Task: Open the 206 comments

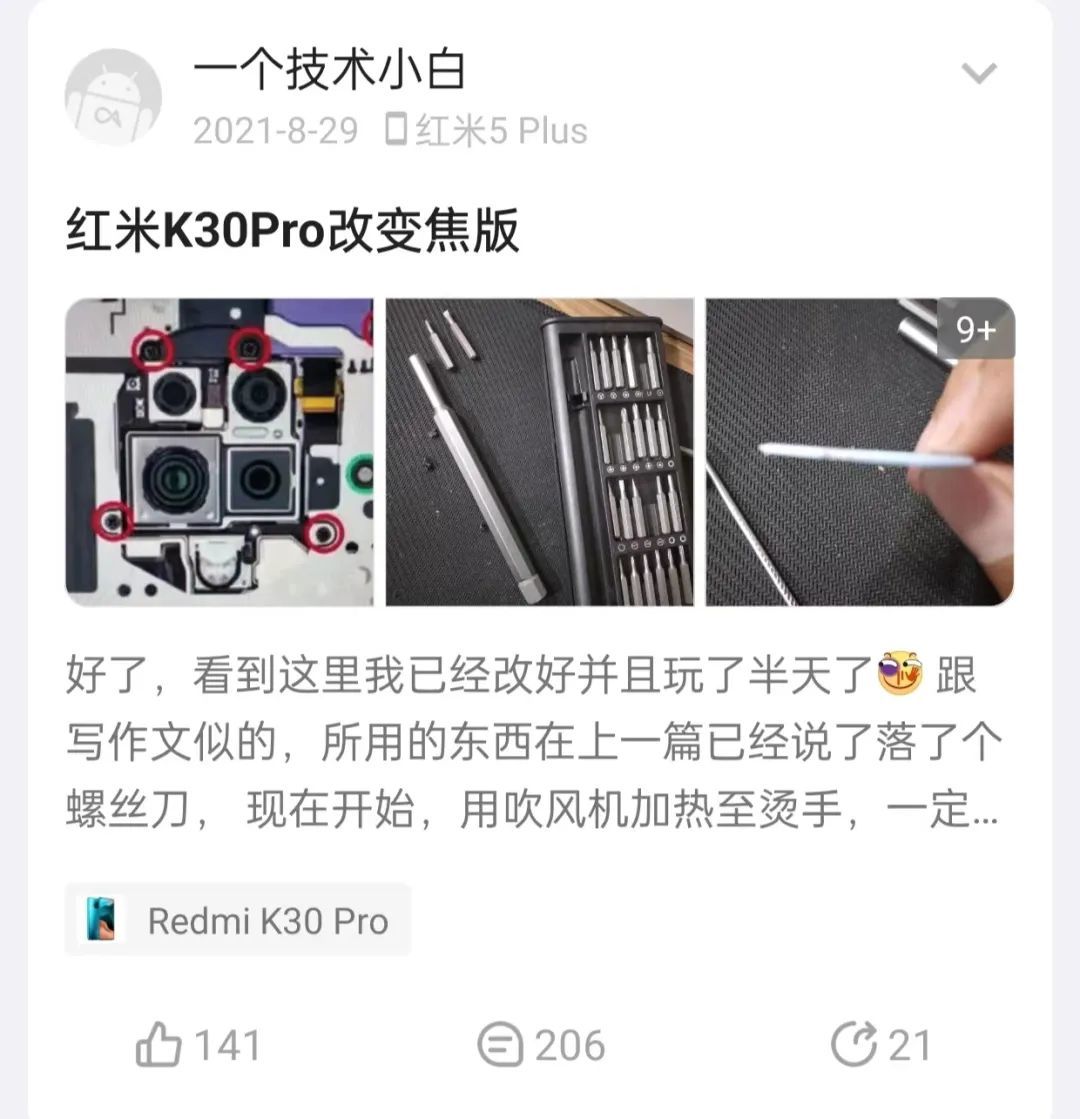Action: pyautogui.click(x=541, y=1046)
